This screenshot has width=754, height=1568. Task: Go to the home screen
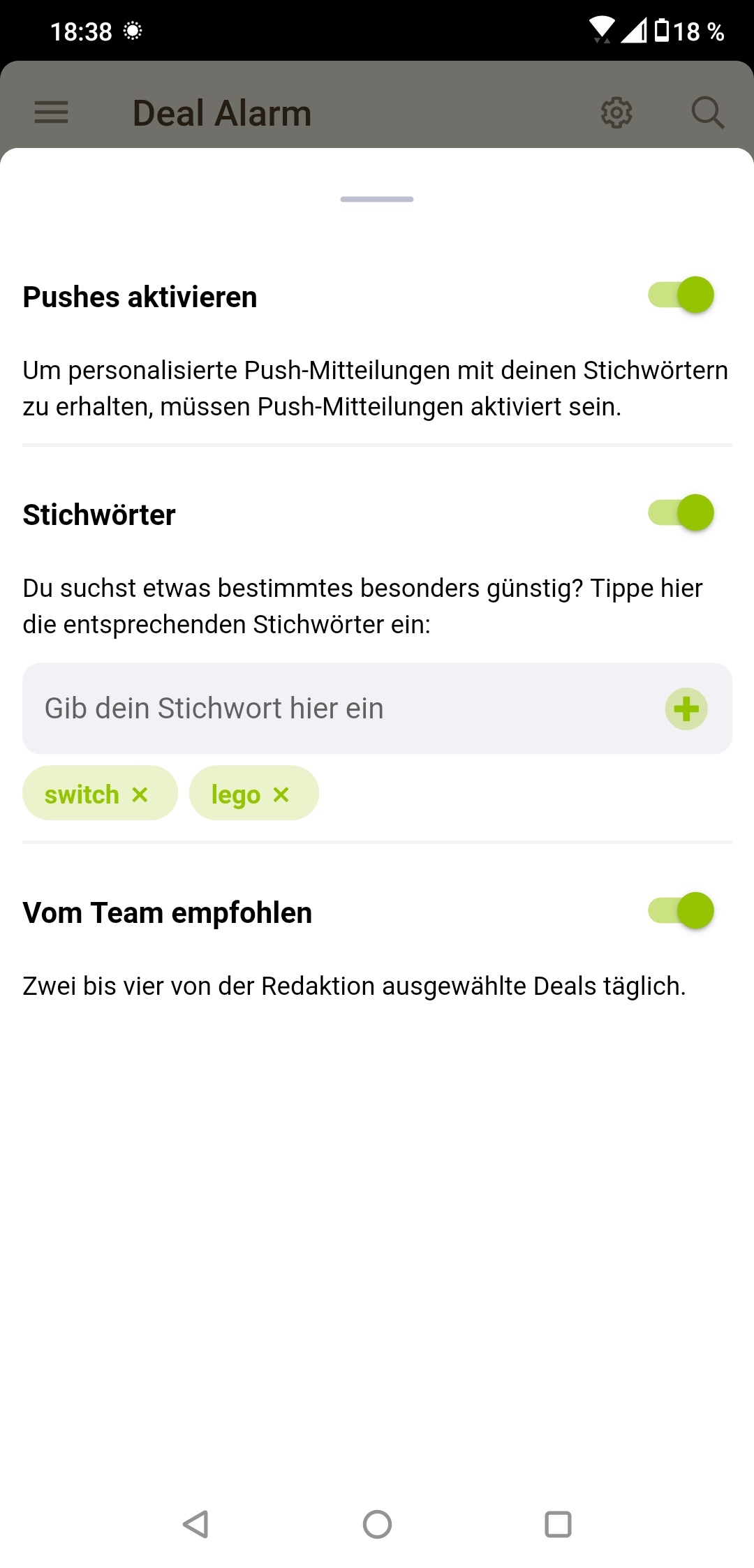377,1524
